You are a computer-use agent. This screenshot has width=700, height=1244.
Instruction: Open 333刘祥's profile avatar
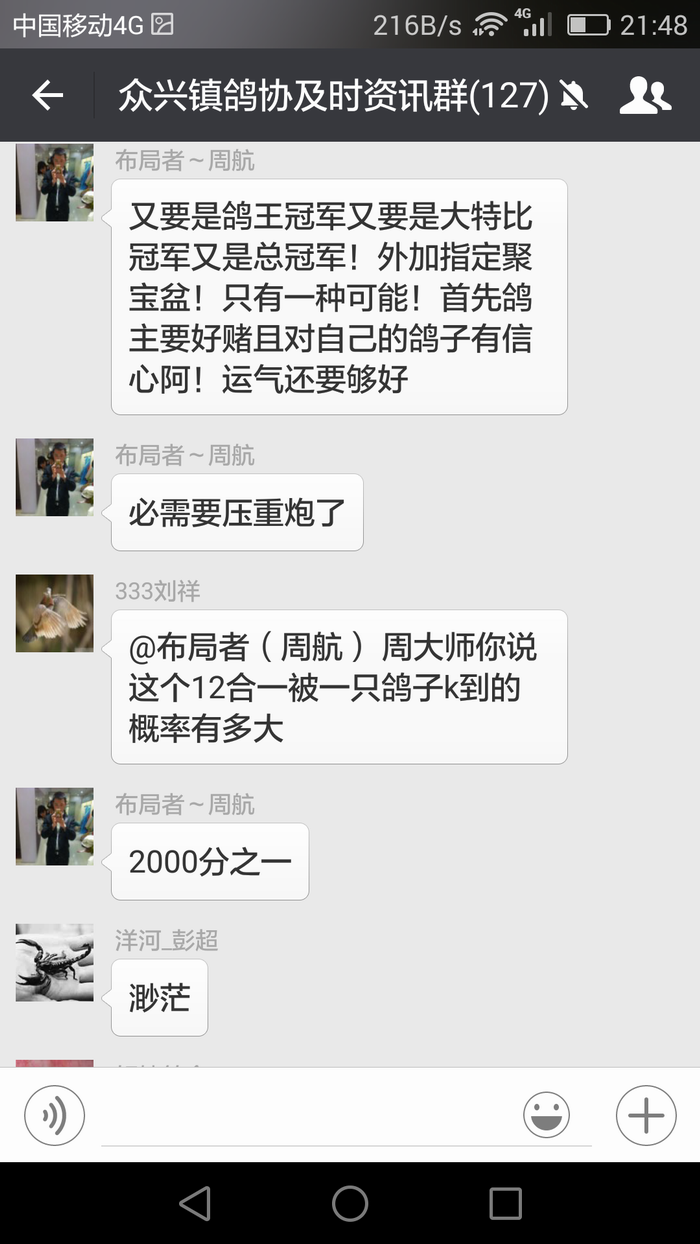(x=55, y=613)
